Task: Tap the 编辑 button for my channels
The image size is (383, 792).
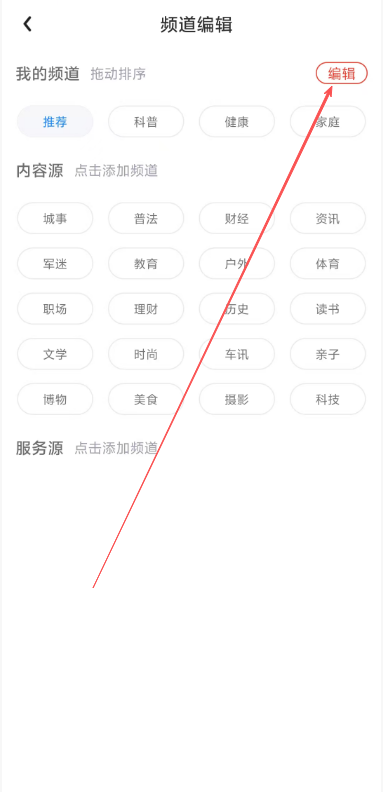Action: tap(342, 74)
